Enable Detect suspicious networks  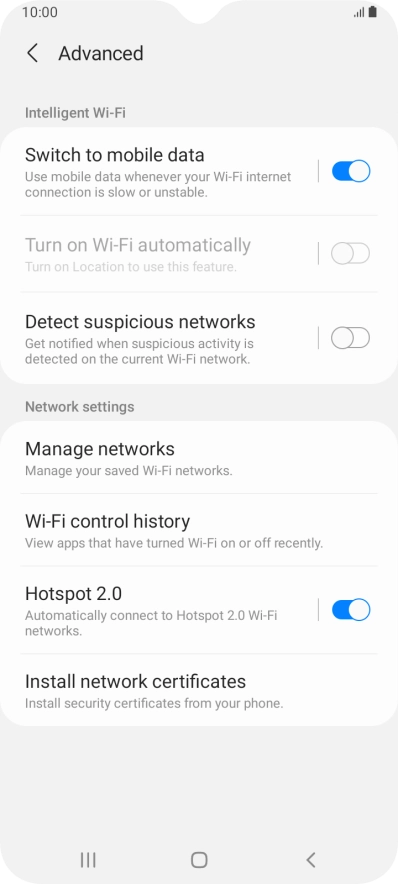(x=351, y=338)
